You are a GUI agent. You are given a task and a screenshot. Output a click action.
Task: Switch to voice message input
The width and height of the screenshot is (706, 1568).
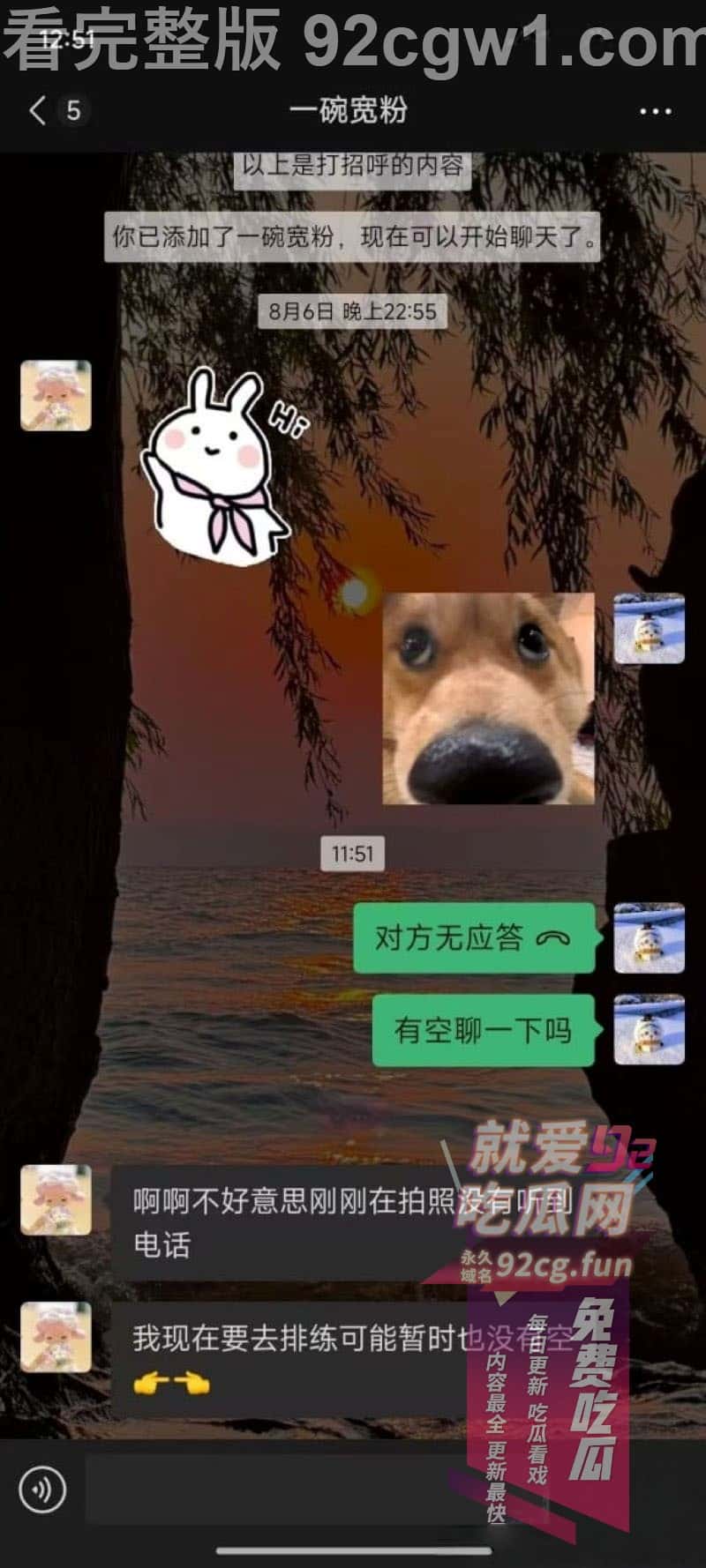point(41,1490)
